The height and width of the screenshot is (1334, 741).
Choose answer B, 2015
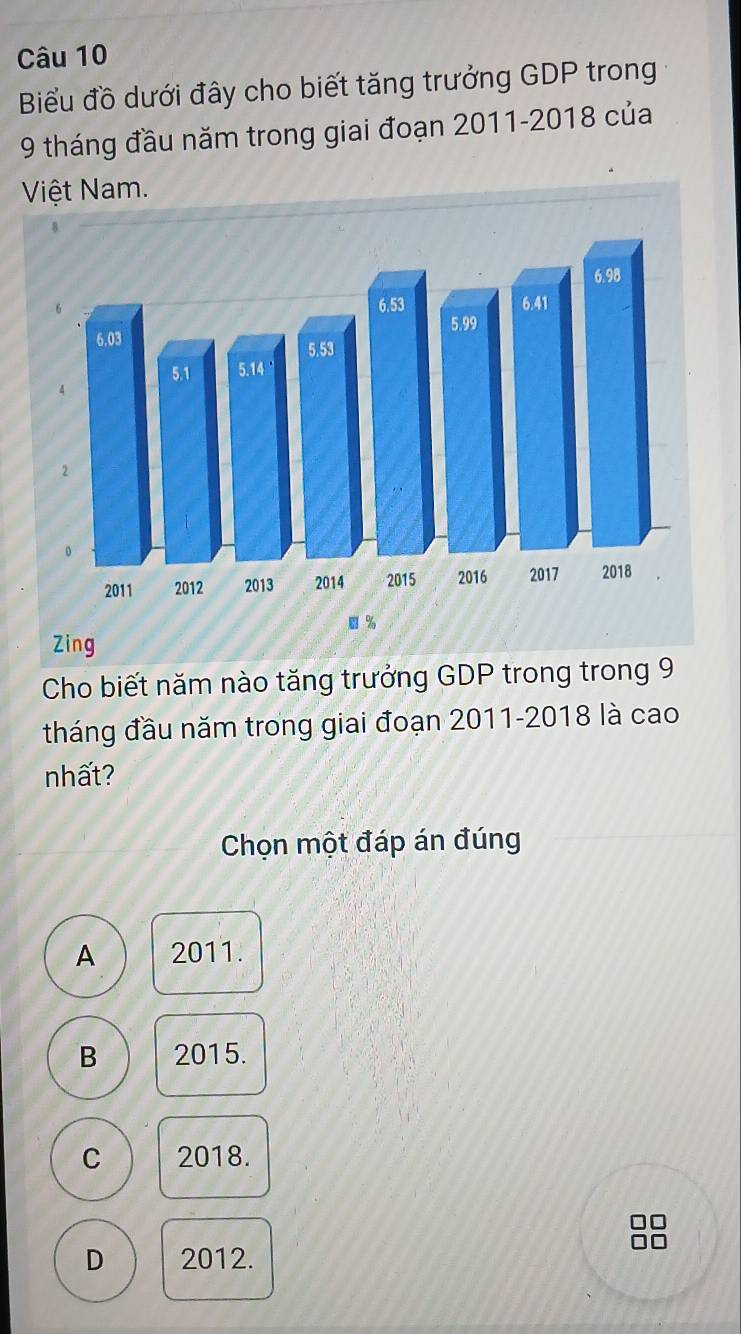tap(210, 1054)
